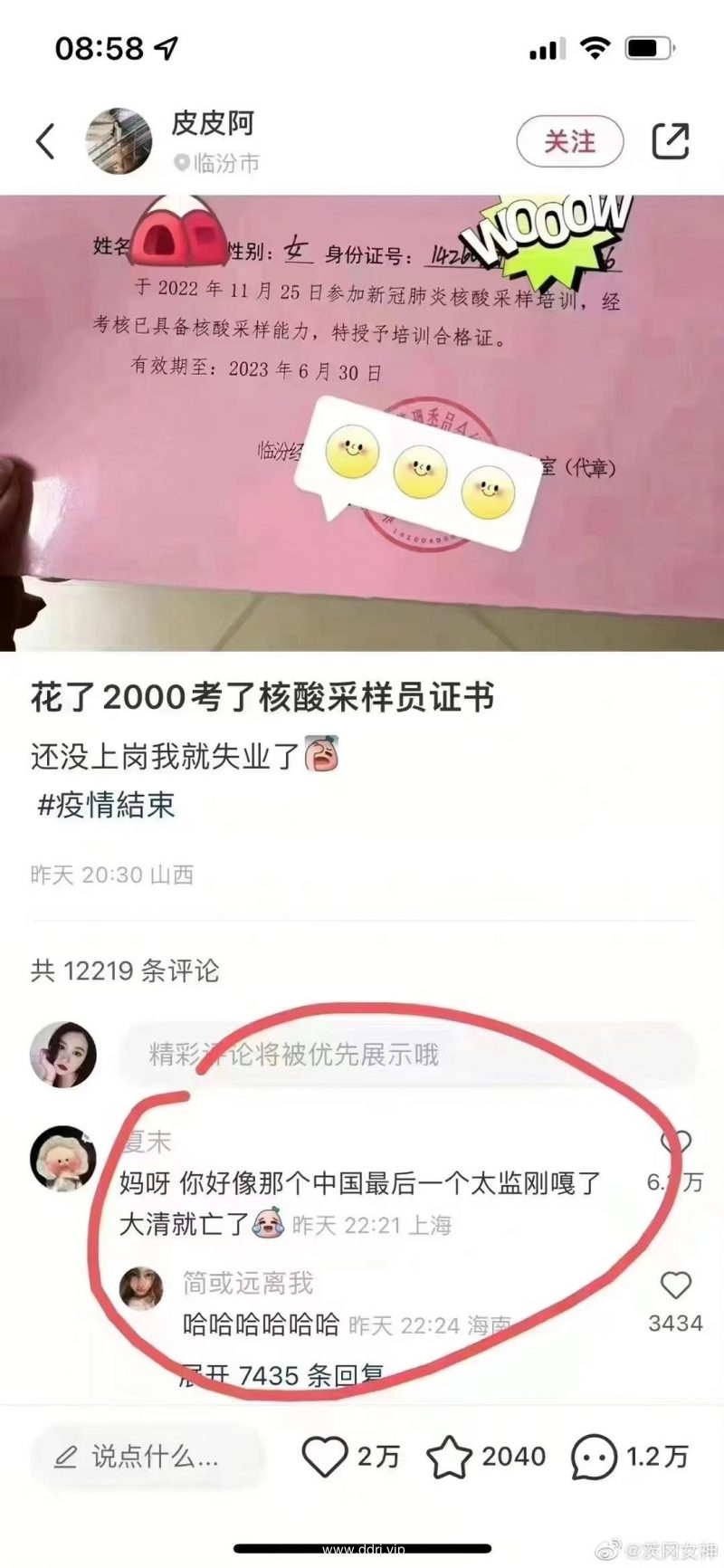724x1568 pixels.
Task: Add the post to favorites with the star
Action: 449,1457
